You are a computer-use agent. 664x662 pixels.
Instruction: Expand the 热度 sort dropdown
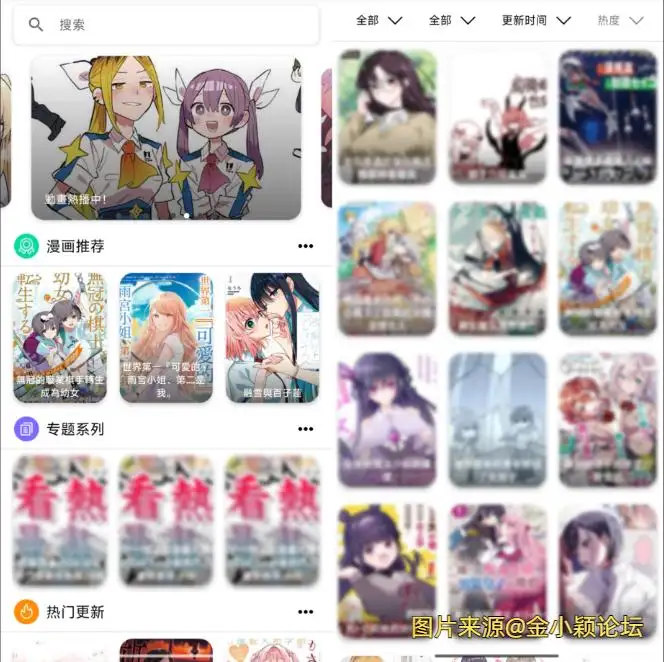tap(620, 20)
